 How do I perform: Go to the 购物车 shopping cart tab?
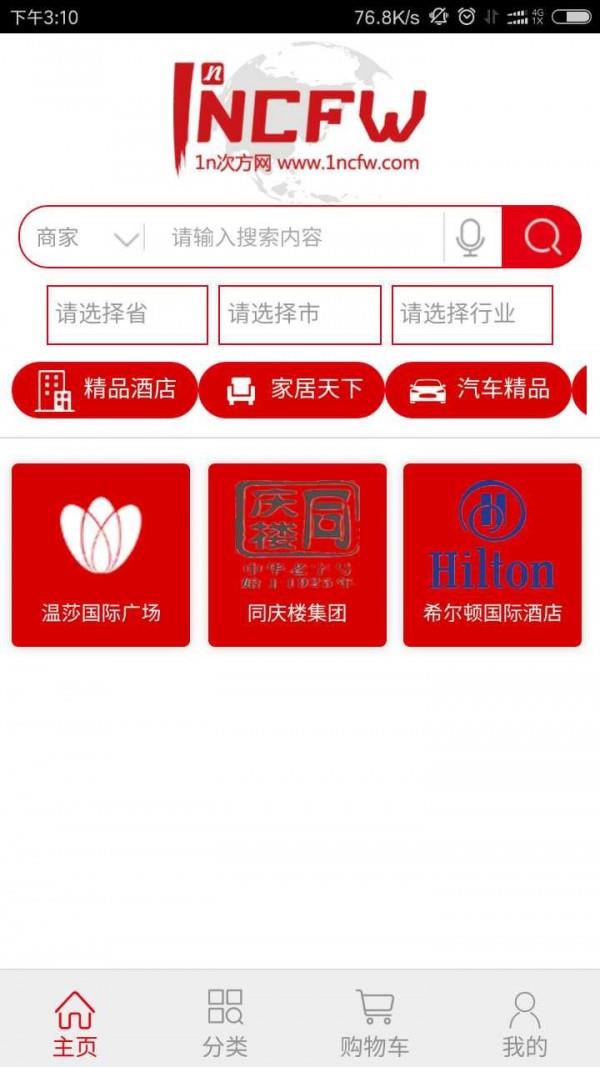(x=375, y=1023)
